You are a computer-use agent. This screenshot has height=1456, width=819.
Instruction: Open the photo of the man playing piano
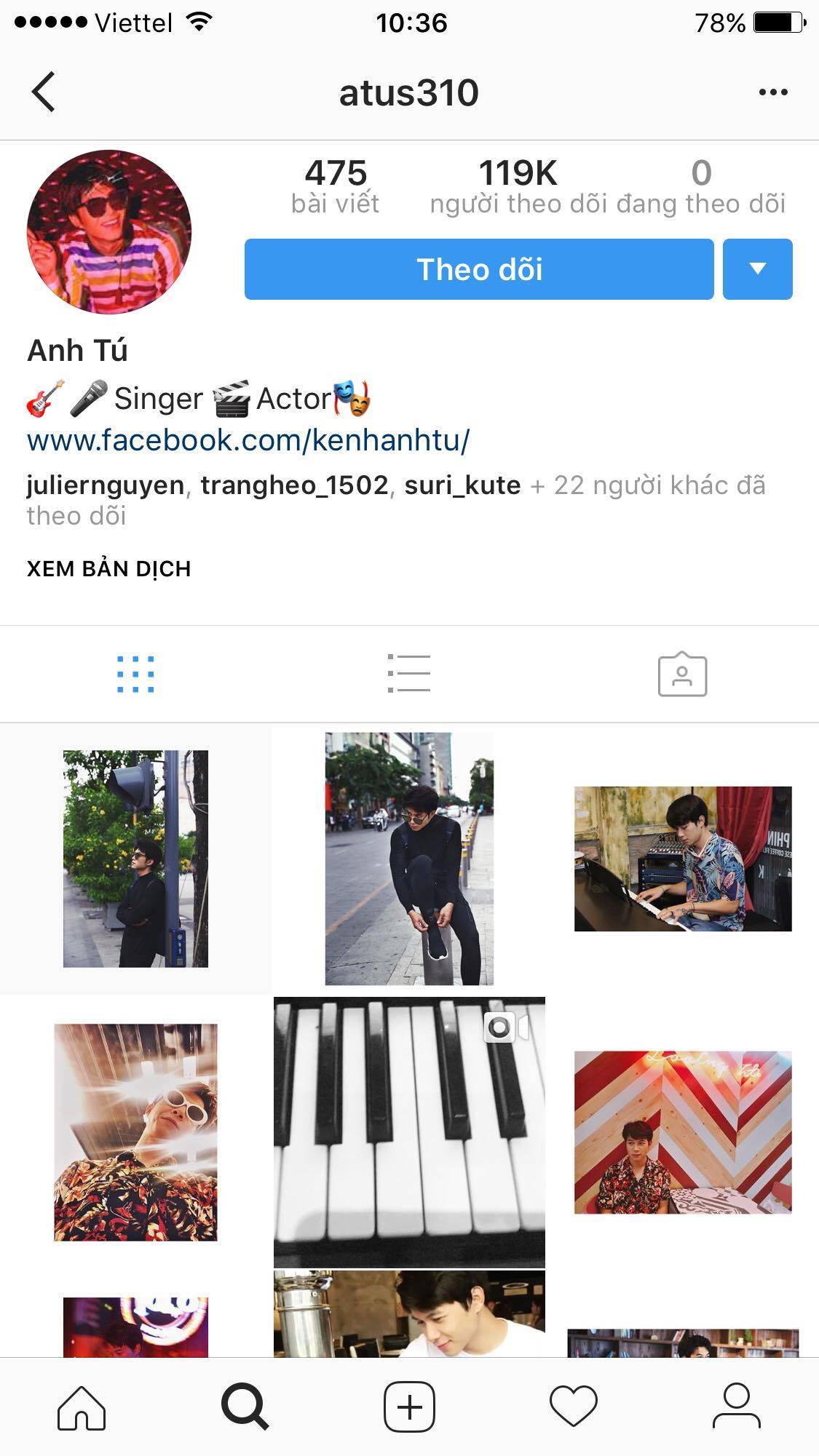(x=682, y=859)
